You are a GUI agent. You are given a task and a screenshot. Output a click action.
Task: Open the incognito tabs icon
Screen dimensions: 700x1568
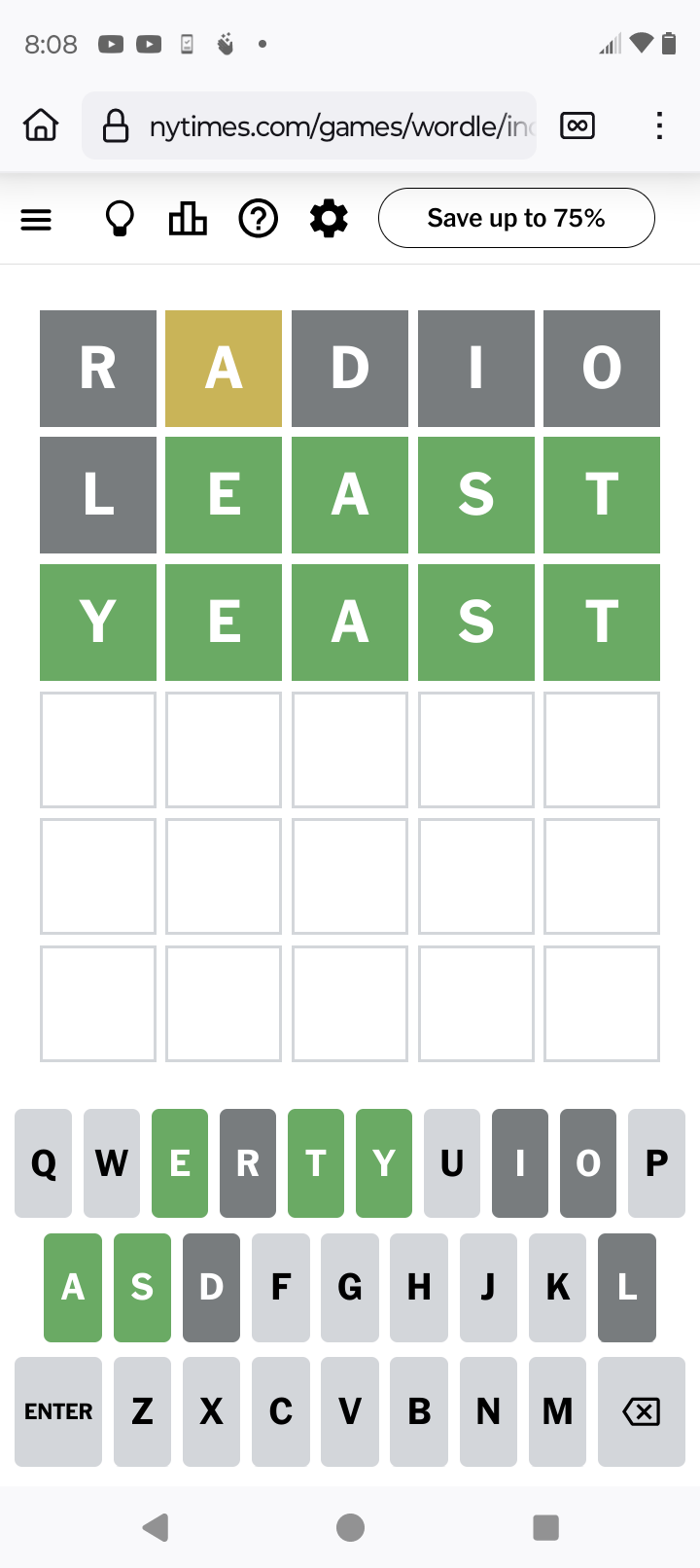point(577,125)
